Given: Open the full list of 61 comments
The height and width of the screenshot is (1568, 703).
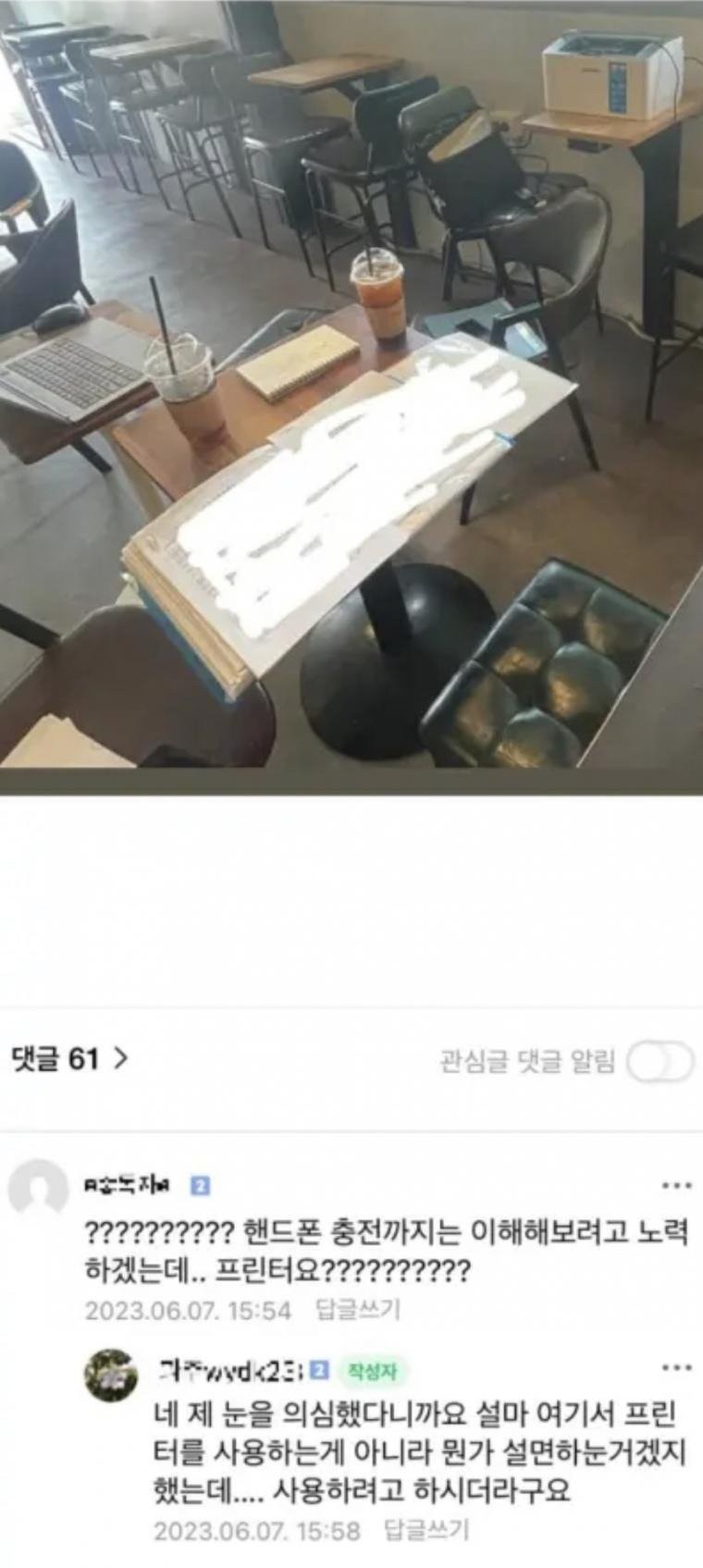Looking at the screenshot, I should coord(69,1058).
